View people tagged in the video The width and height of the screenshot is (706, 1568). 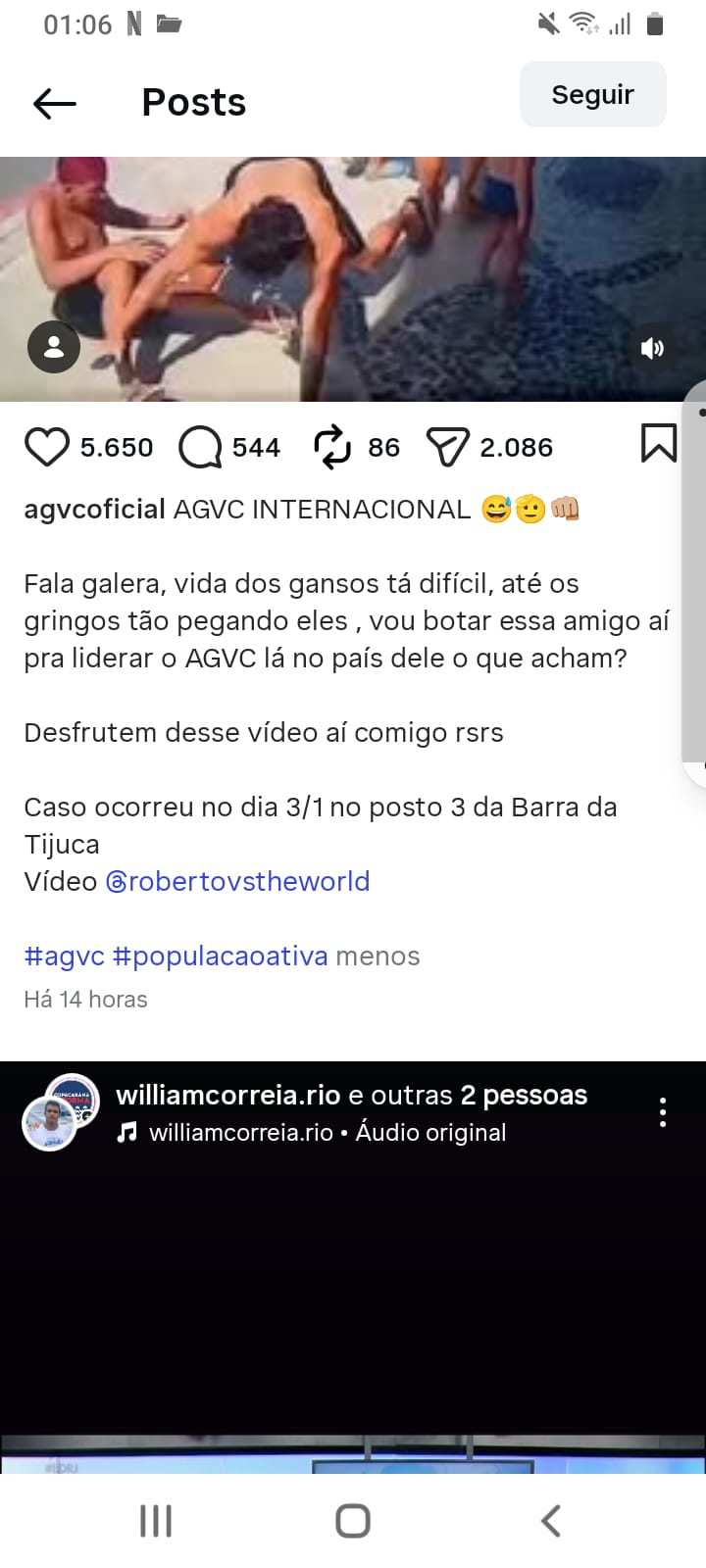[x=54, y=346]
